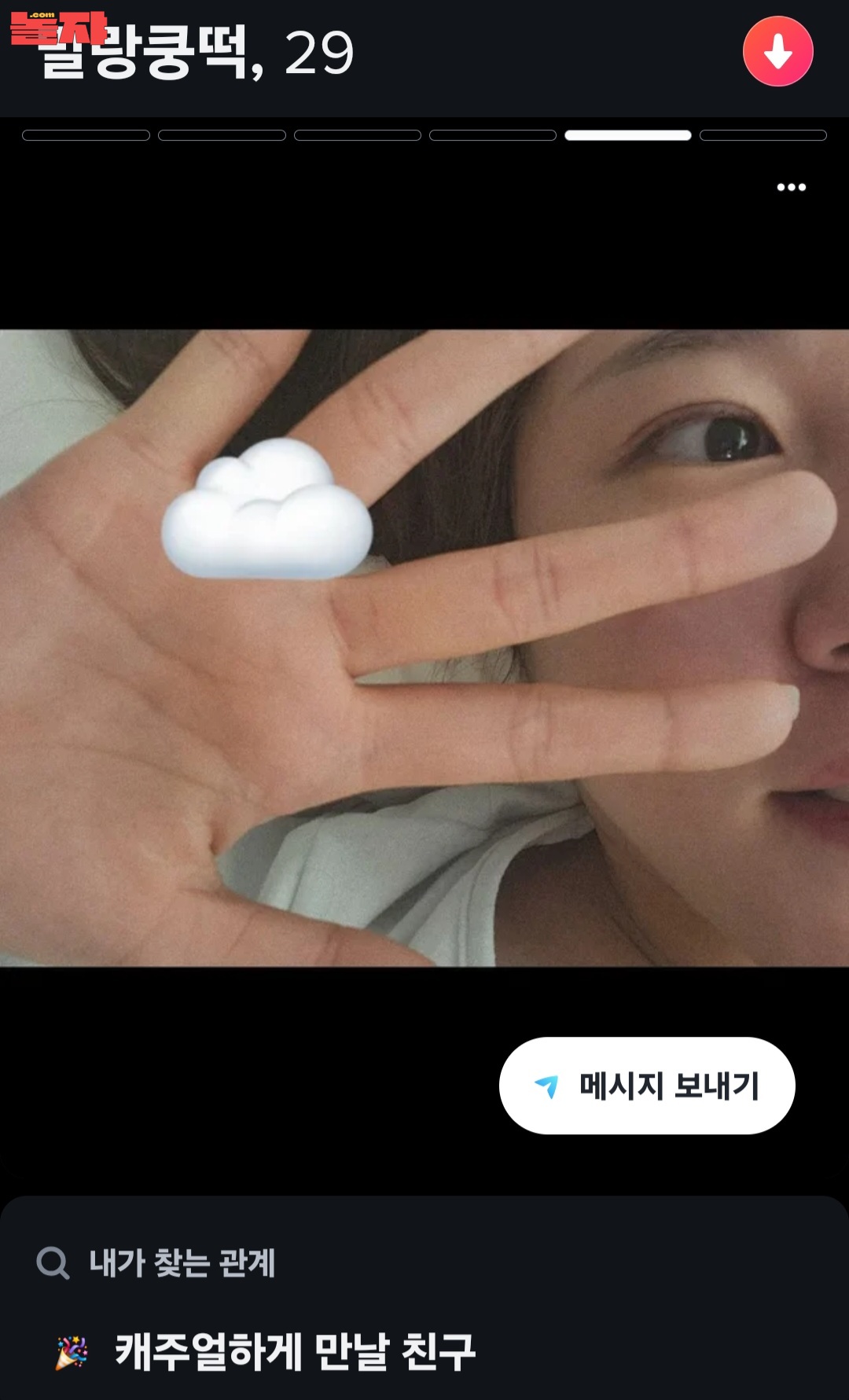
Task: Tap the profile photo
Action: coord(424,648)
